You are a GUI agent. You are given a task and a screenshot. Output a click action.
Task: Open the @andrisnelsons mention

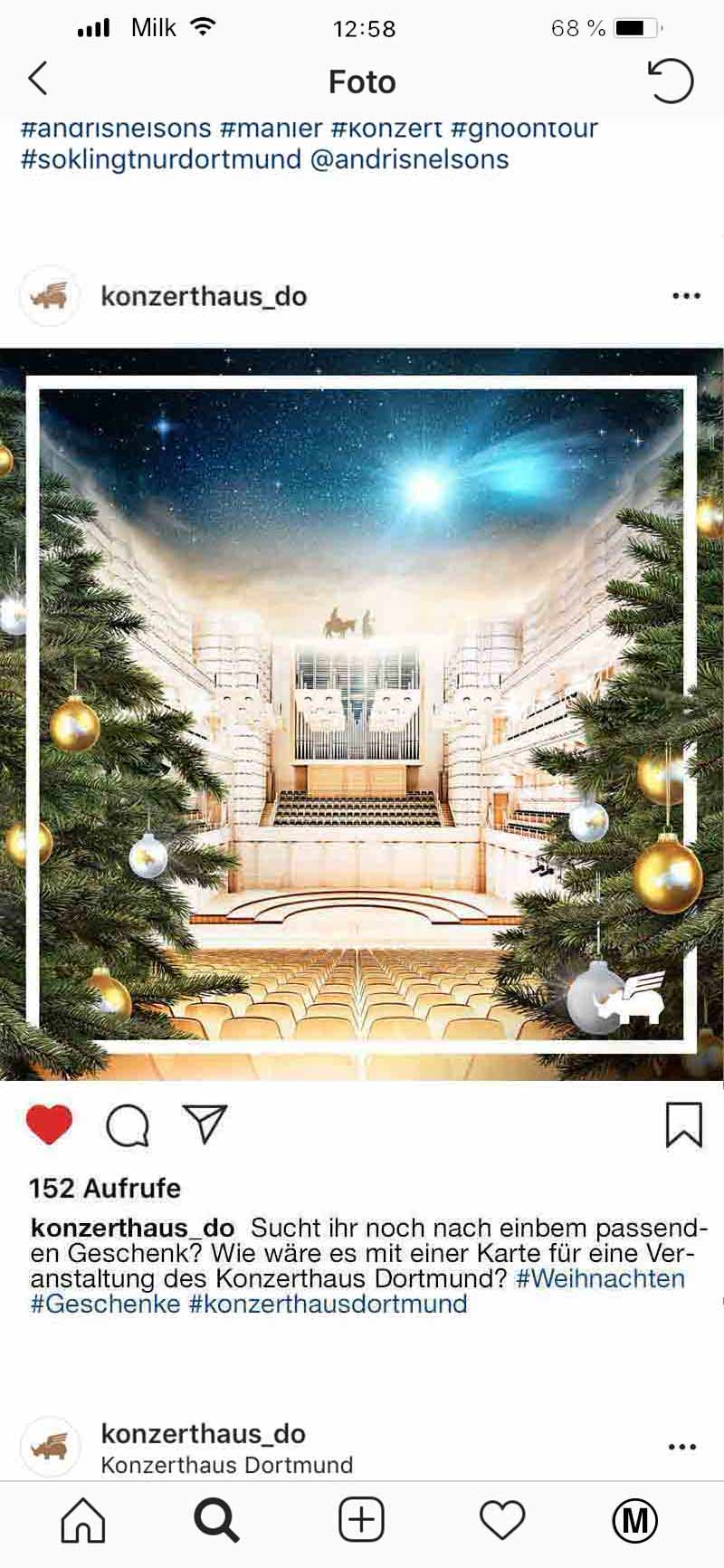coord(409,159)
